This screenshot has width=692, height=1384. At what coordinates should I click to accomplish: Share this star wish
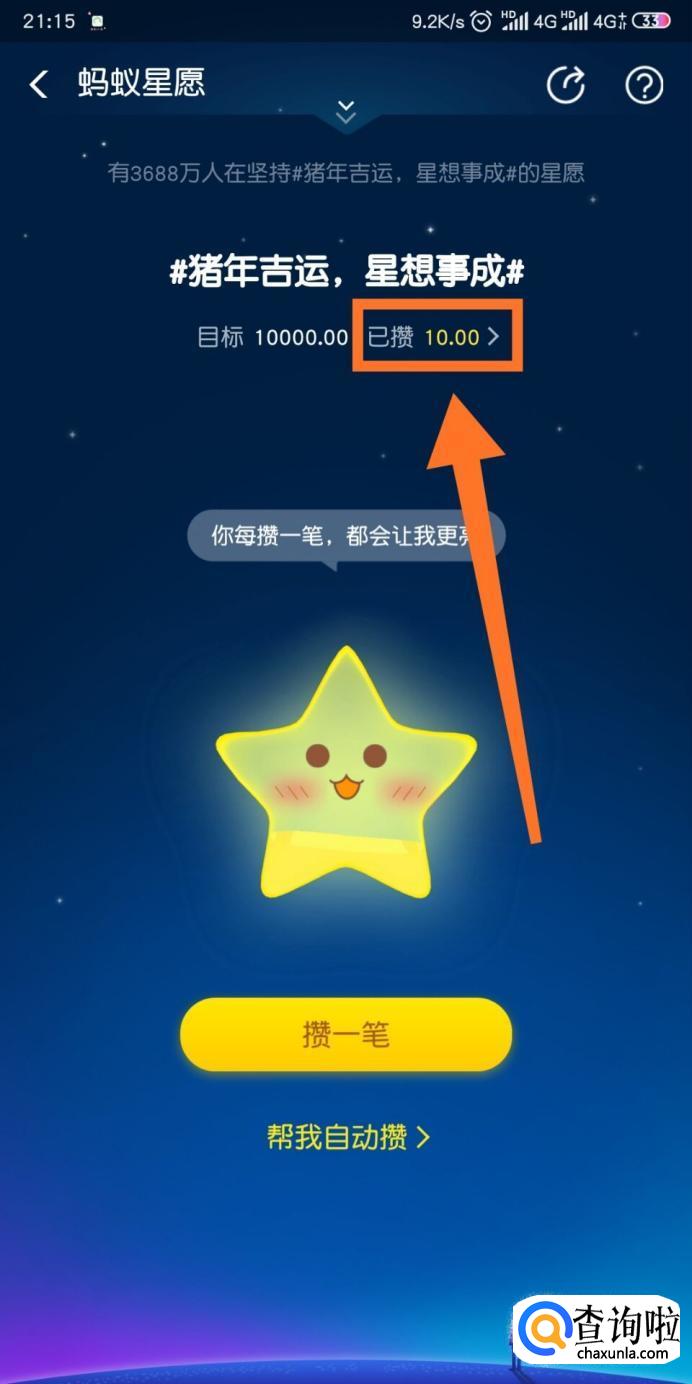click(x=566, y=85)
